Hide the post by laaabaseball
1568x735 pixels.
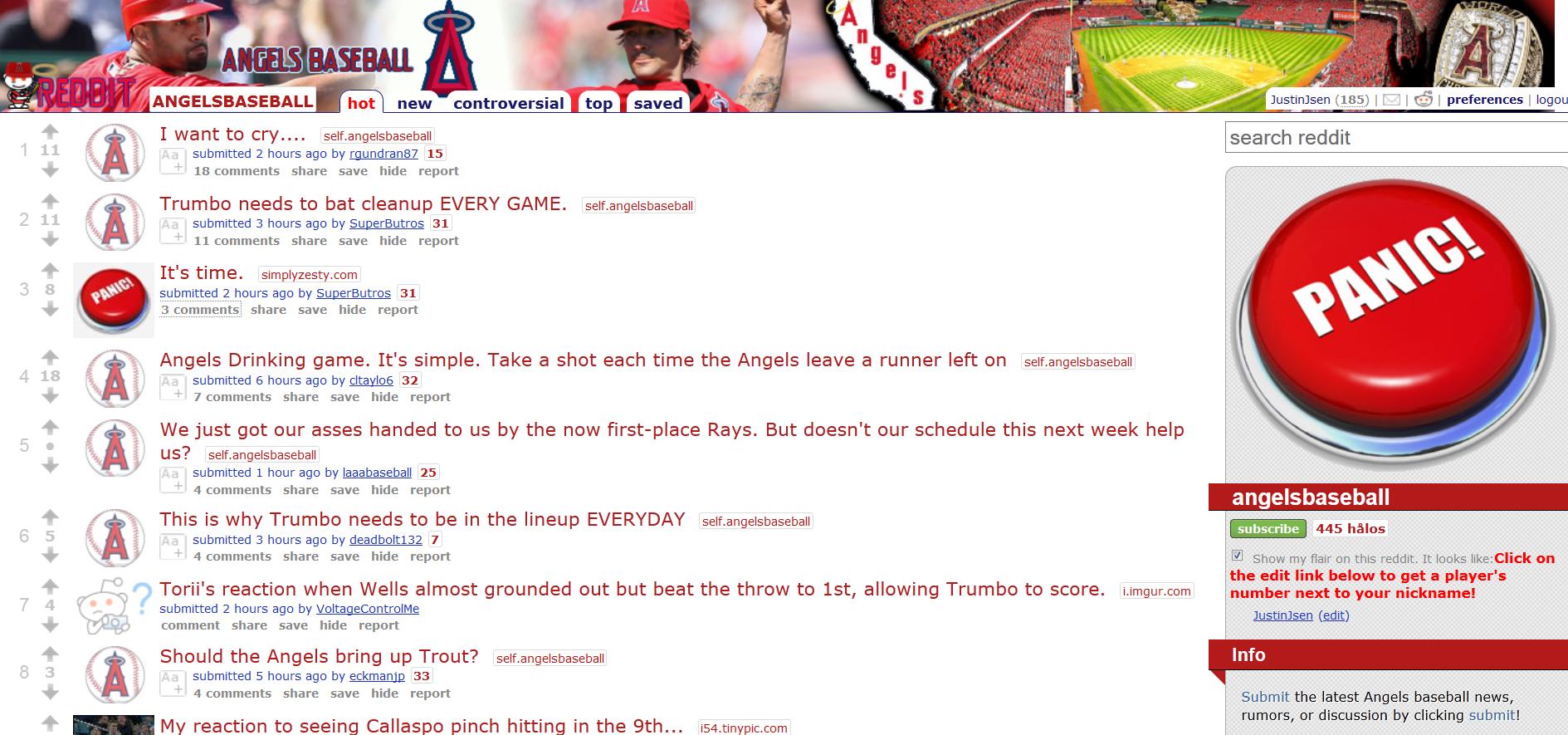pyautogui.click(x=384, y=490)
